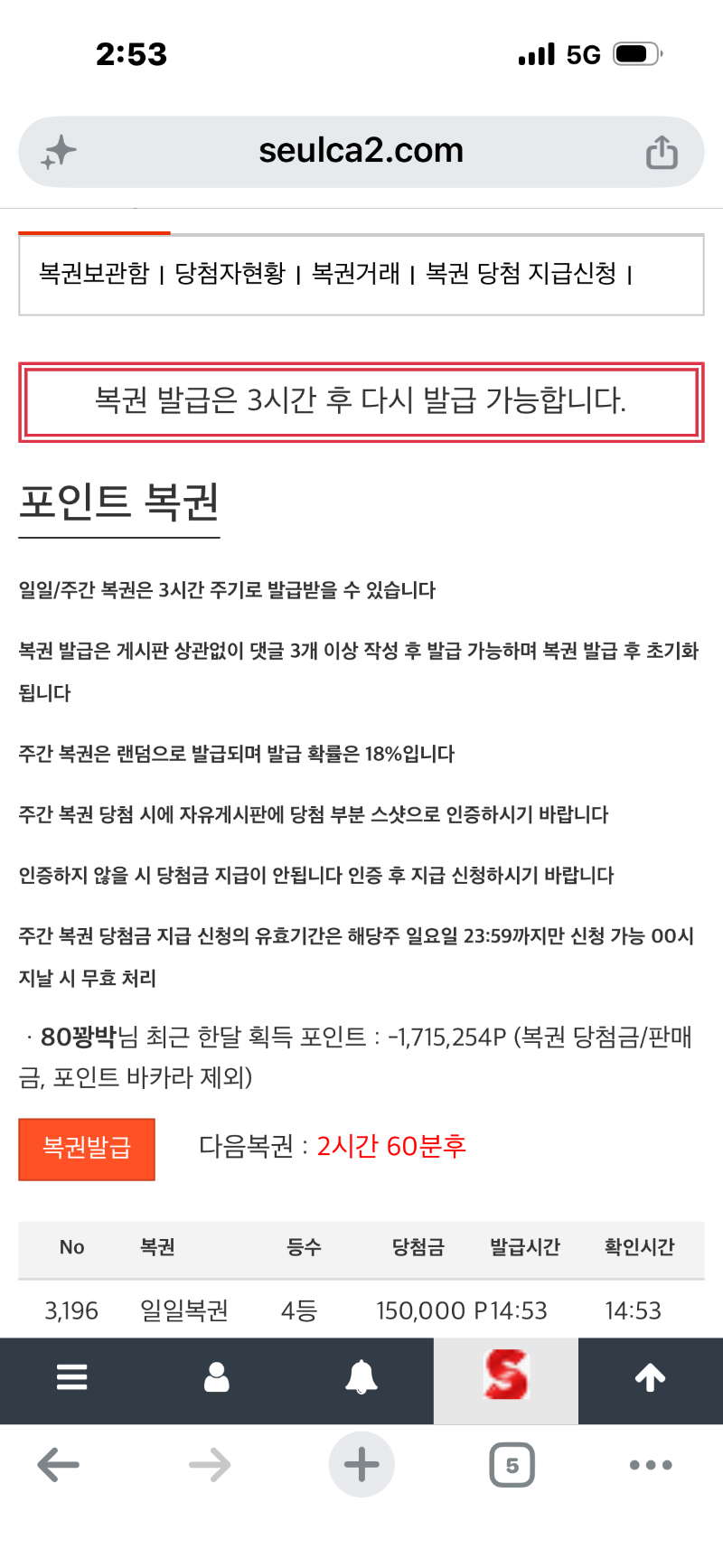Share this page from the address bar
This screenshot has width=723, height=1568.
(x=662, y=152)
